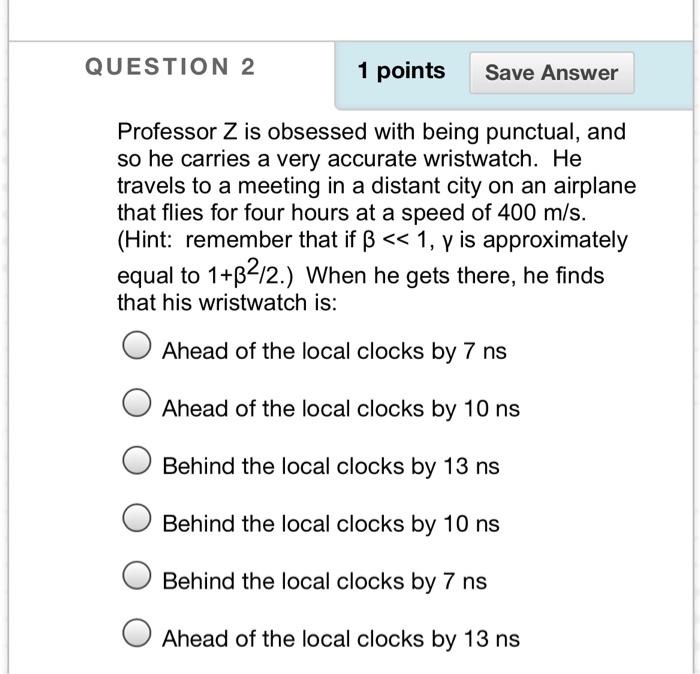Tap the Save Answer button
700x674 pixels.
tap(551, 73)
